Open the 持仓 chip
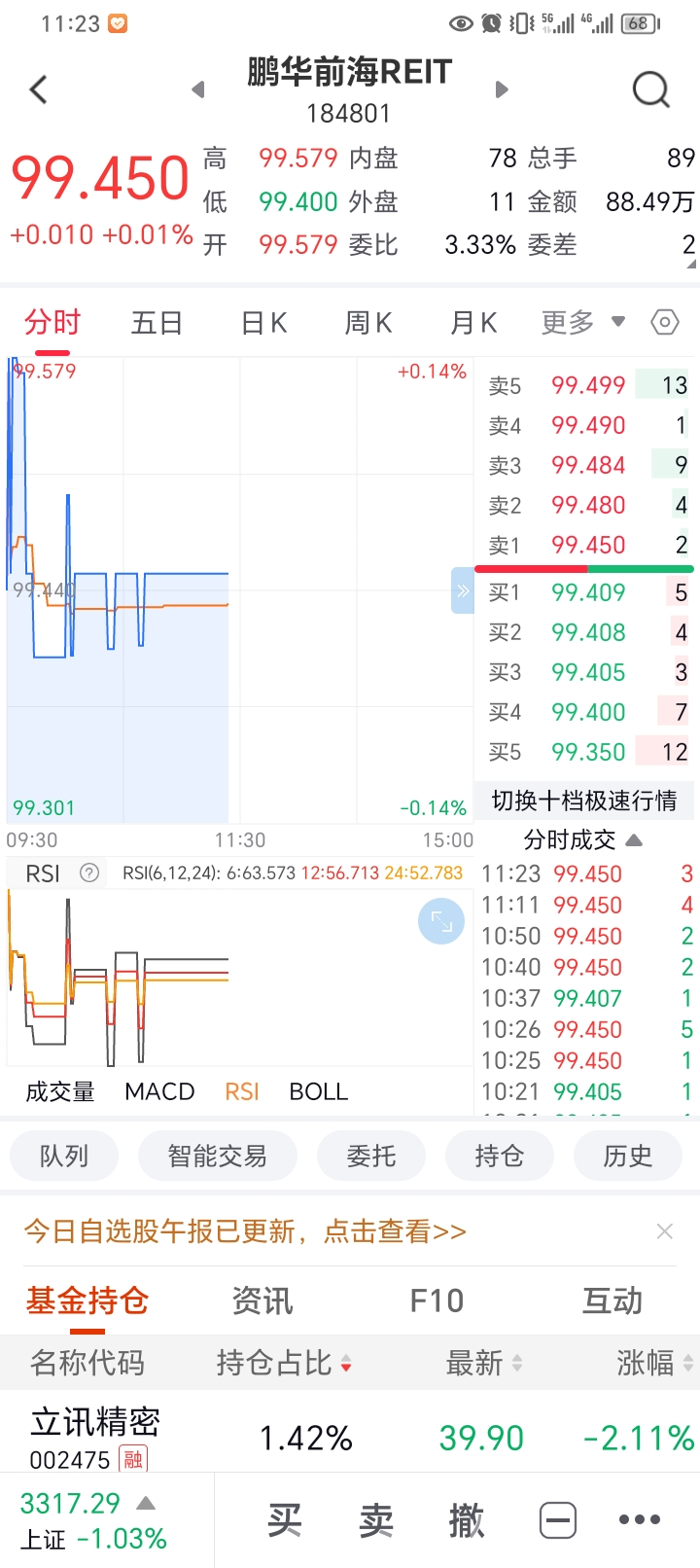The width and height of the screenshot is (700, 1568). pyautogui.click(x=500, y=1156)
